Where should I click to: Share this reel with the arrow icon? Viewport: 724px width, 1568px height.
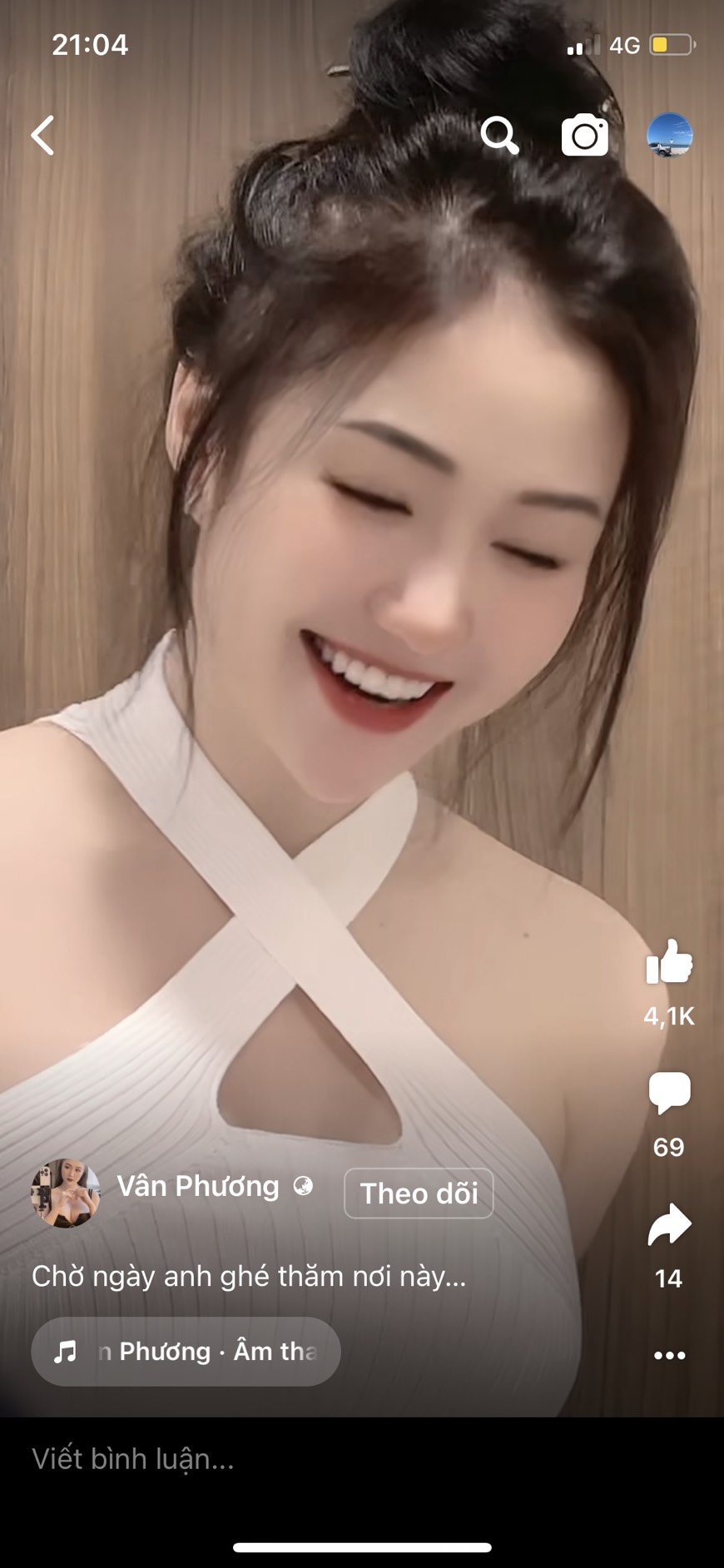point(669,1224)
